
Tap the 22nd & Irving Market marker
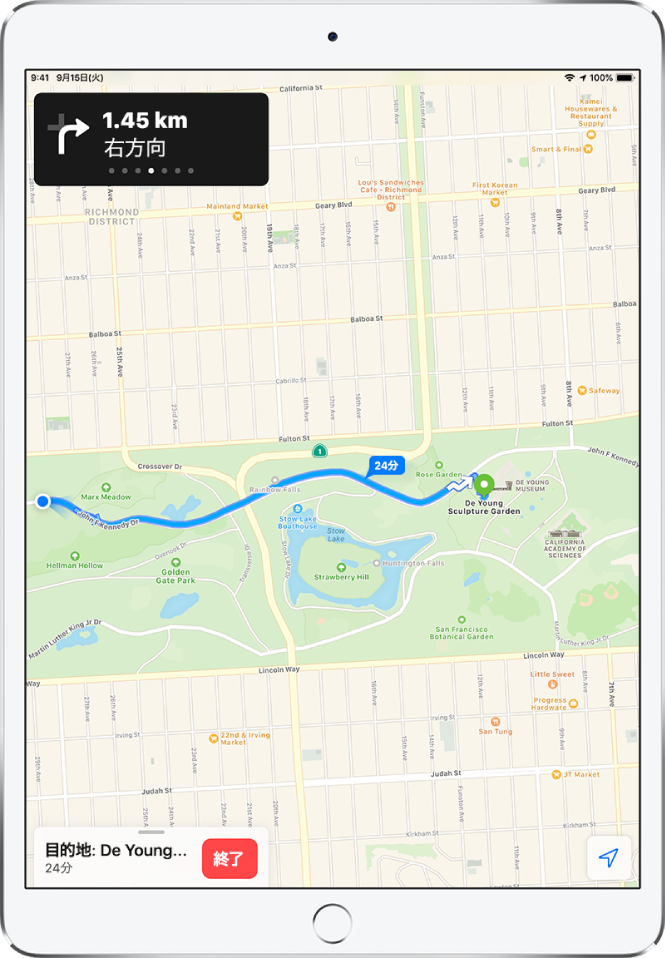coord(214,739)
